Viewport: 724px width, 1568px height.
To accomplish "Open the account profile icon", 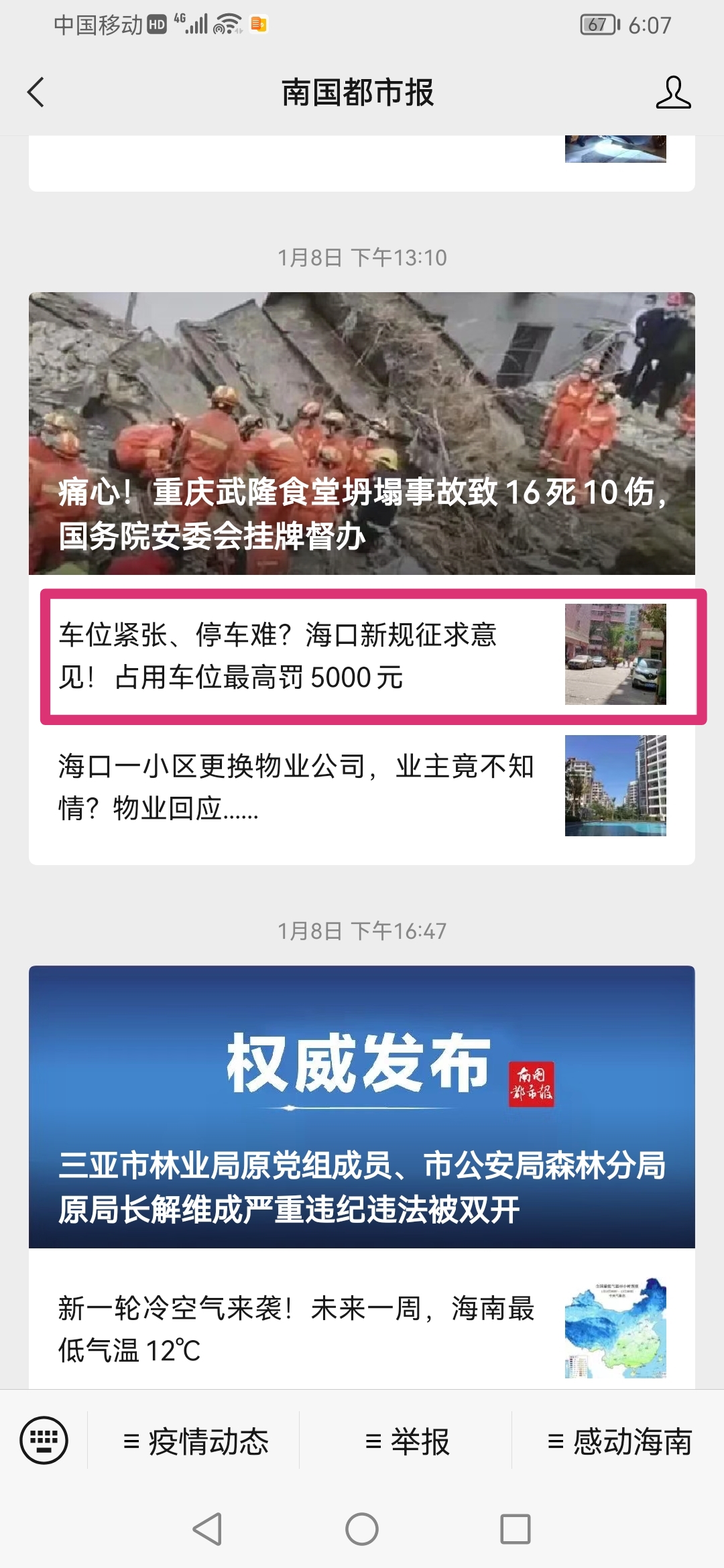I will tap(672, 92).
